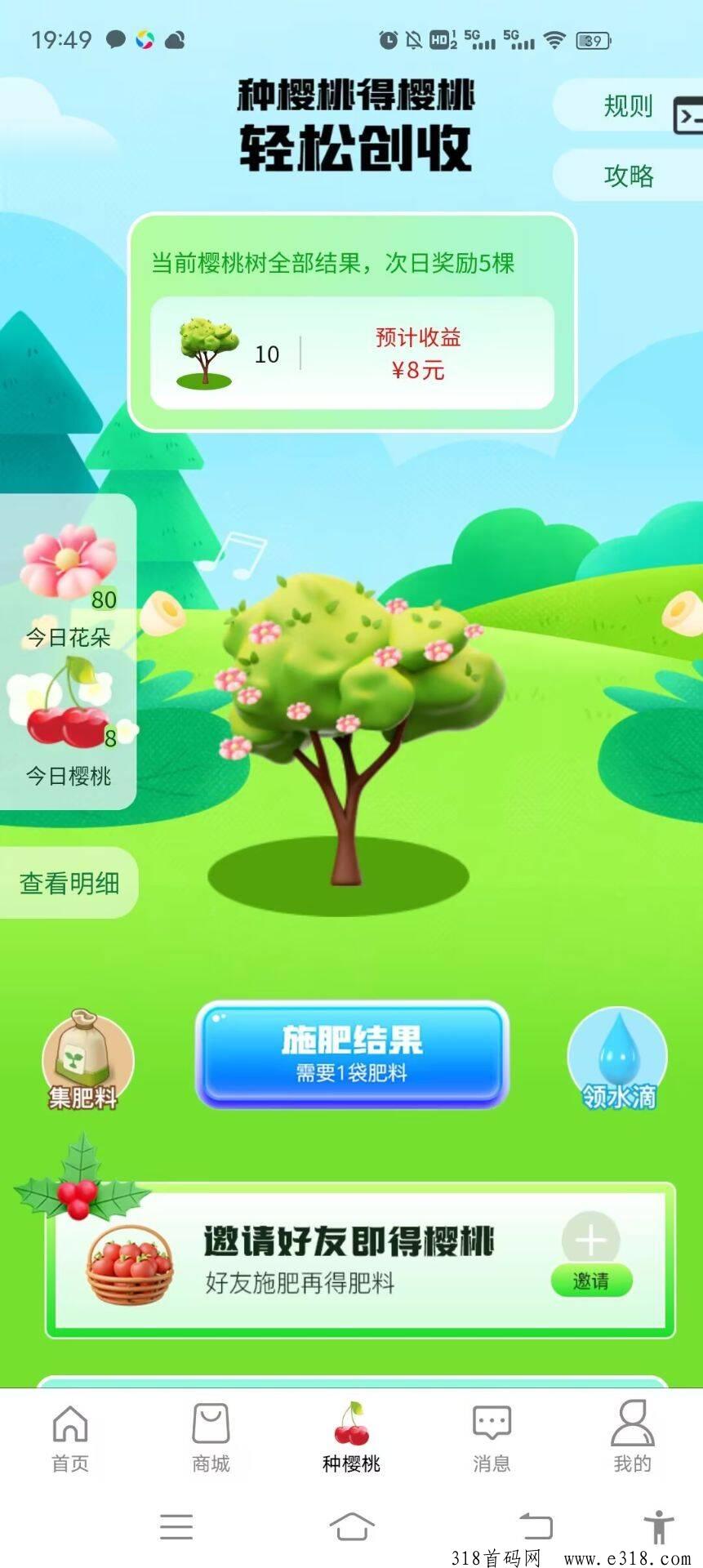Switch to the 首页 home tab

click(x=70, y=1439)
